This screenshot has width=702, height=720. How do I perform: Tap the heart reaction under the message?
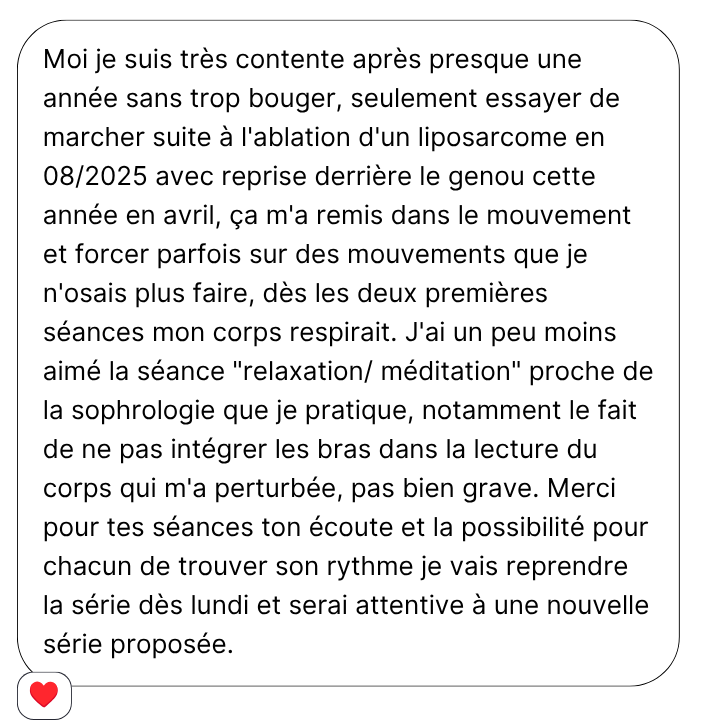44,695
